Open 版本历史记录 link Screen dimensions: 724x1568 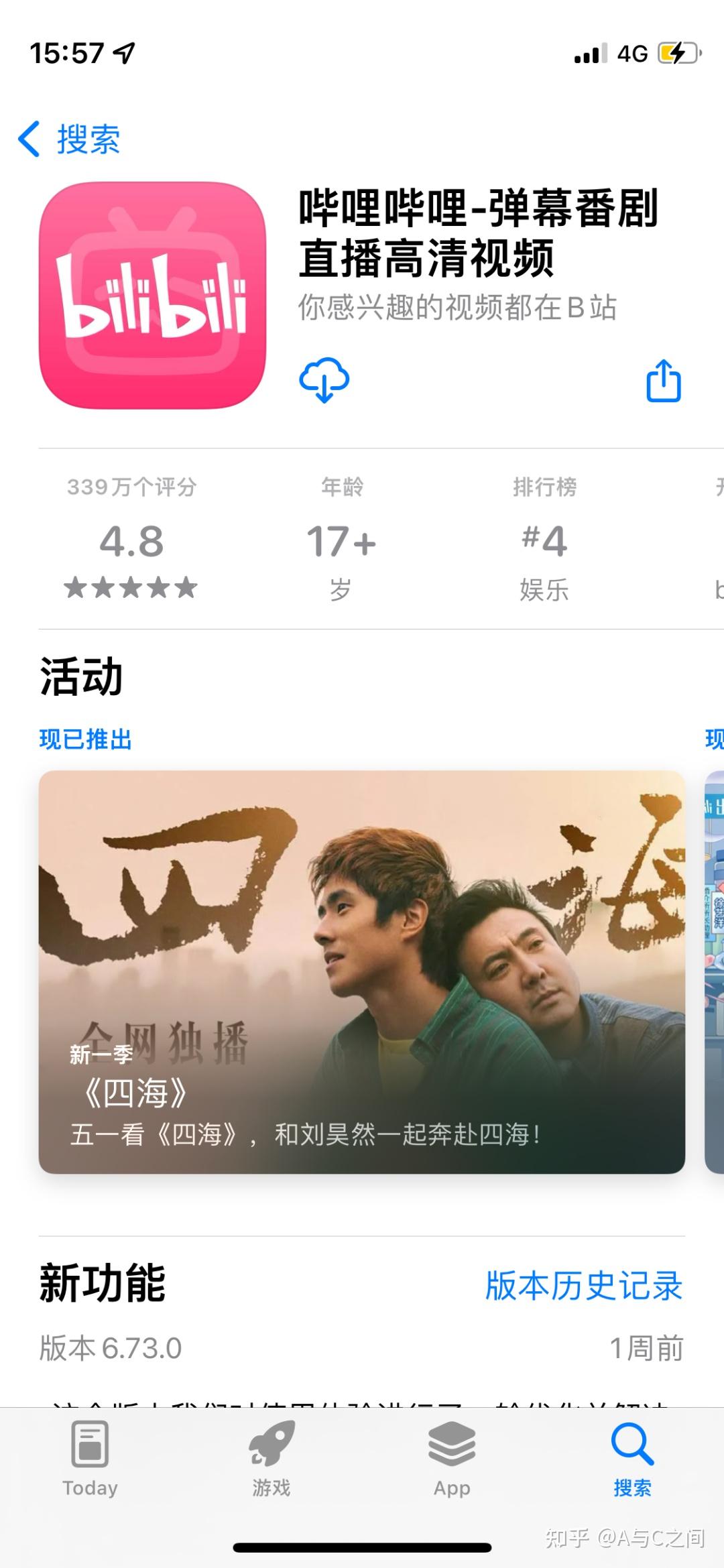pyautogui.click(x=583, y=1285)
